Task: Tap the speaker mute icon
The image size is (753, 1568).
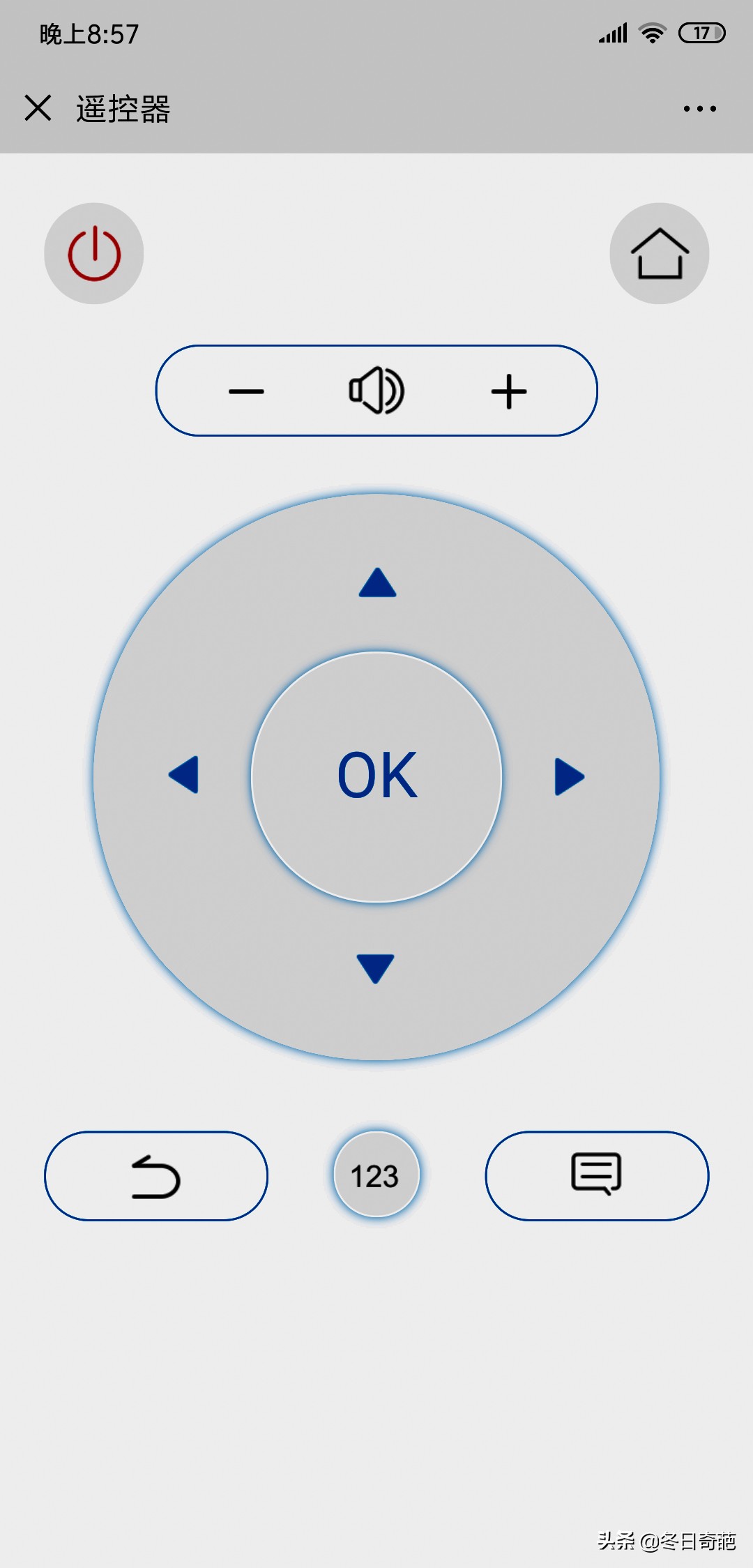Action: pos(376,391)
